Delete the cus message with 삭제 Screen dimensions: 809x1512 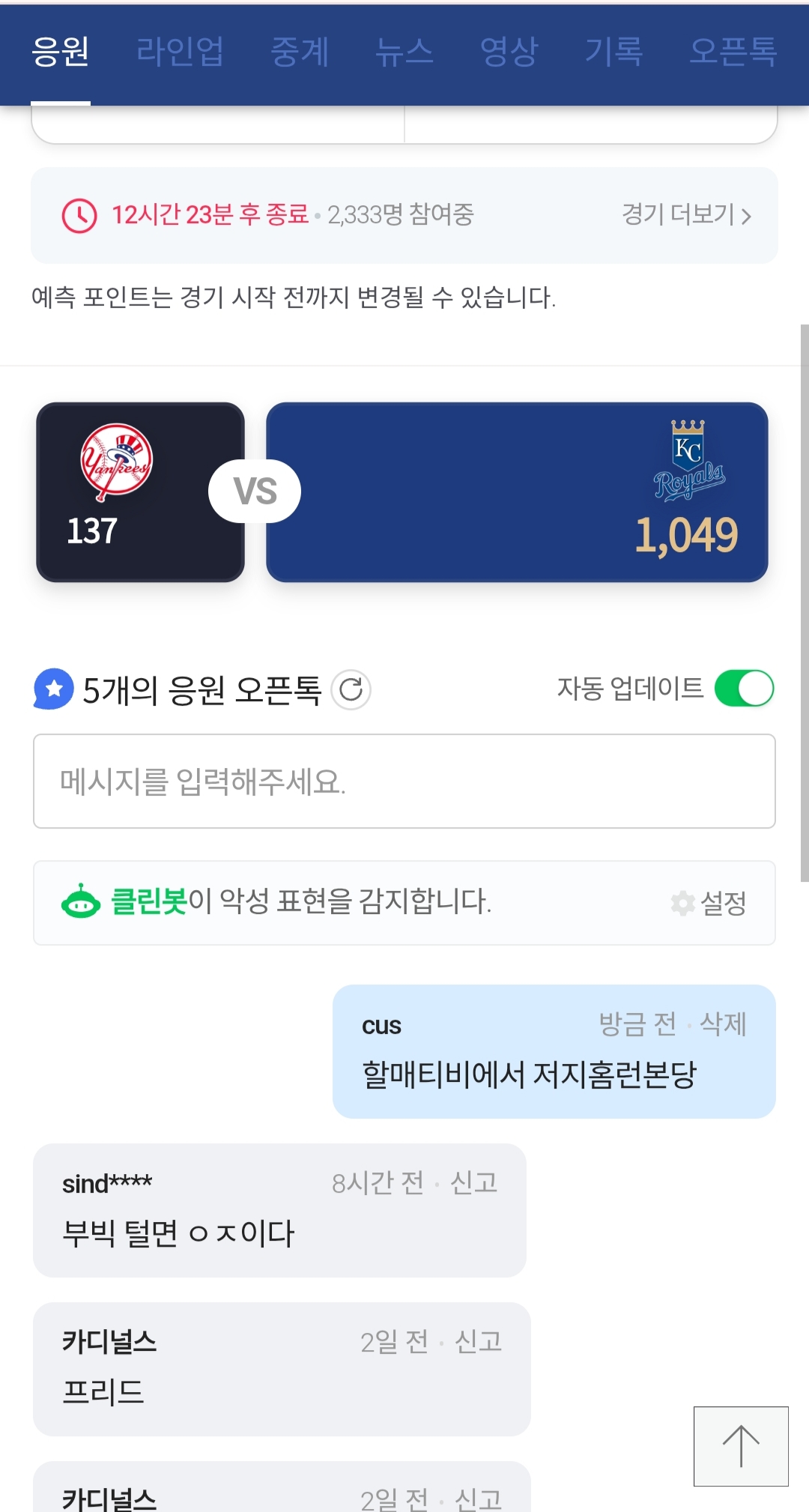pyautogui.click(x=723, y=1023)
